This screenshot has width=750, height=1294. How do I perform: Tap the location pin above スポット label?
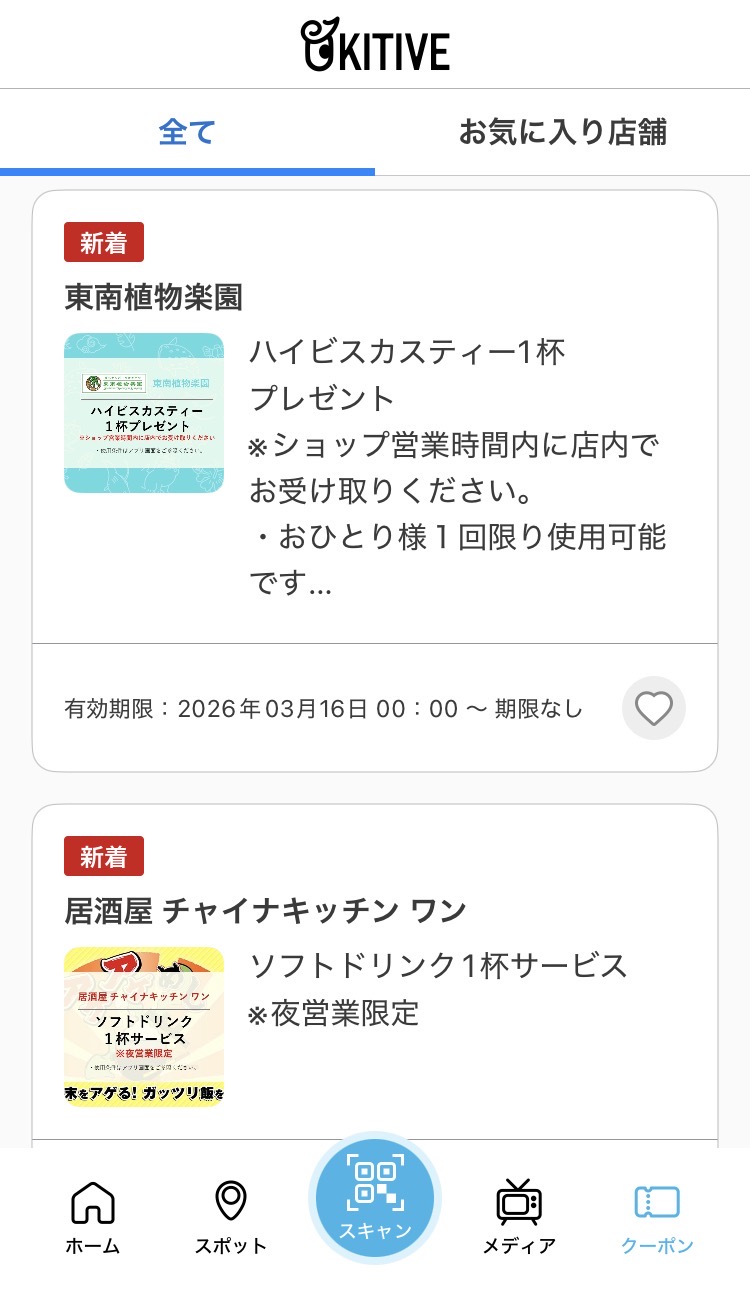[x=231, y=1197]
